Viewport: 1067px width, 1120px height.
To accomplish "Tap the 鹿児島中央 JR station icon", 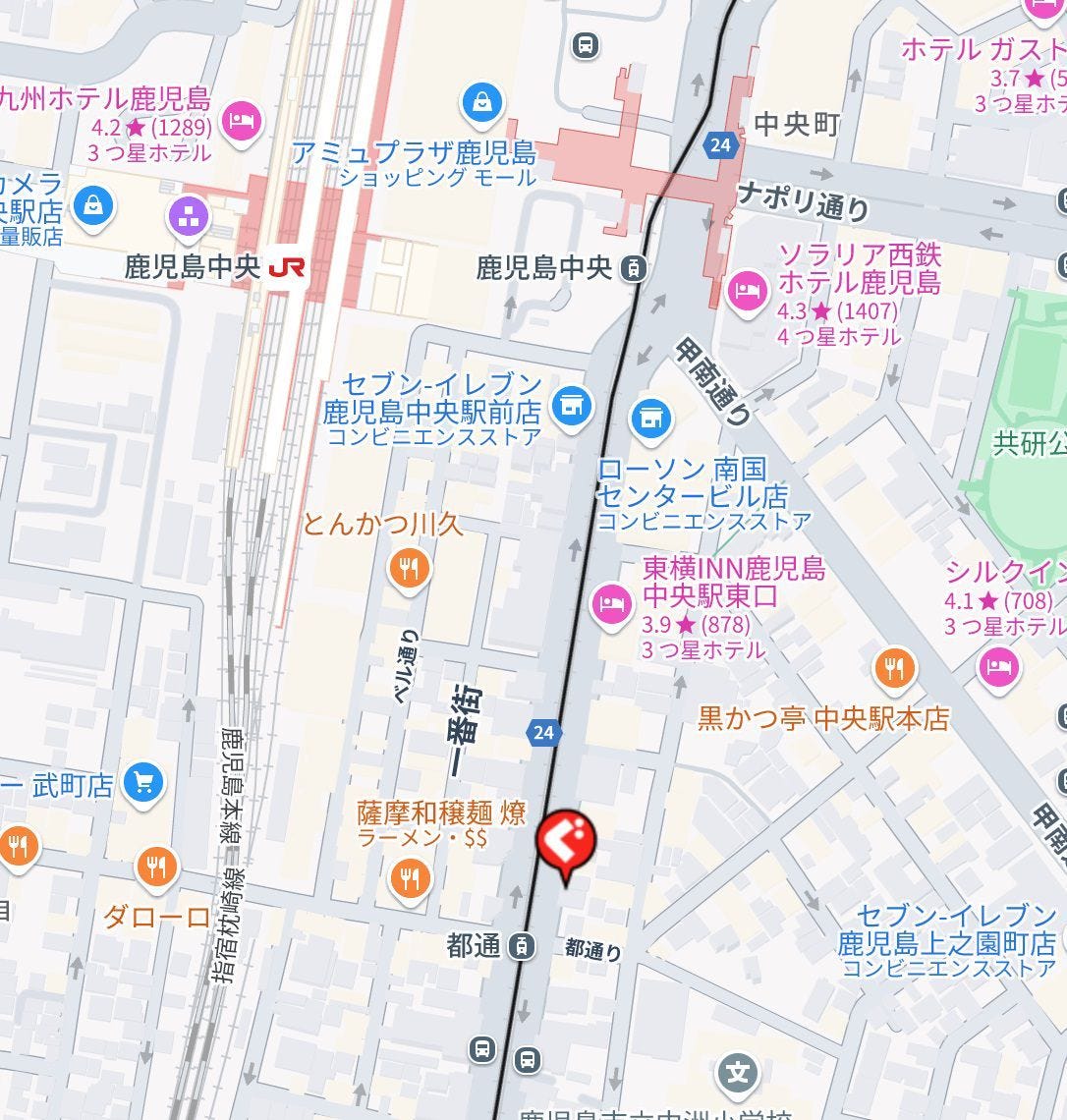I will coord(287,267).
